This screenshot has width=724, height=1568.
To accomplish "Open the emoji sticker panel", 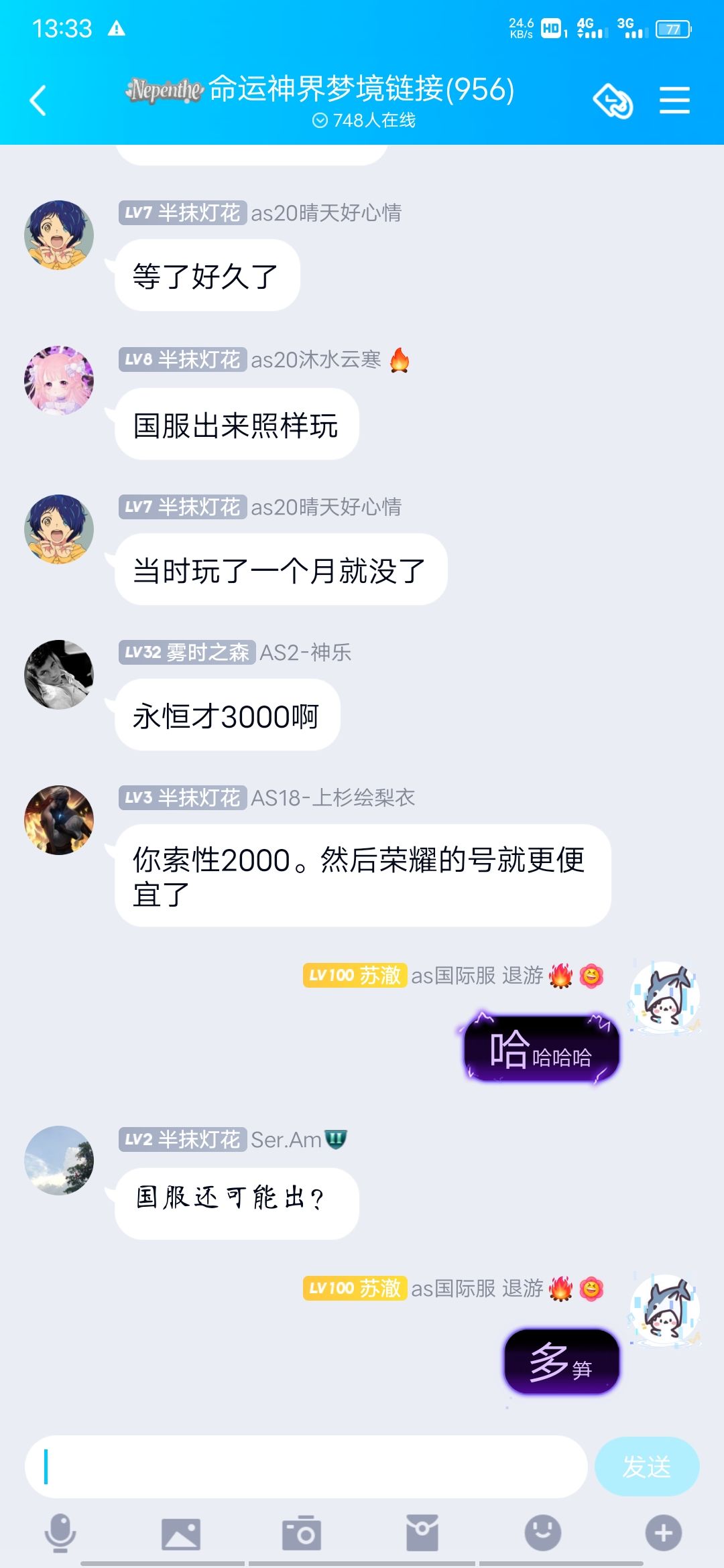I will pos(543,1532).
